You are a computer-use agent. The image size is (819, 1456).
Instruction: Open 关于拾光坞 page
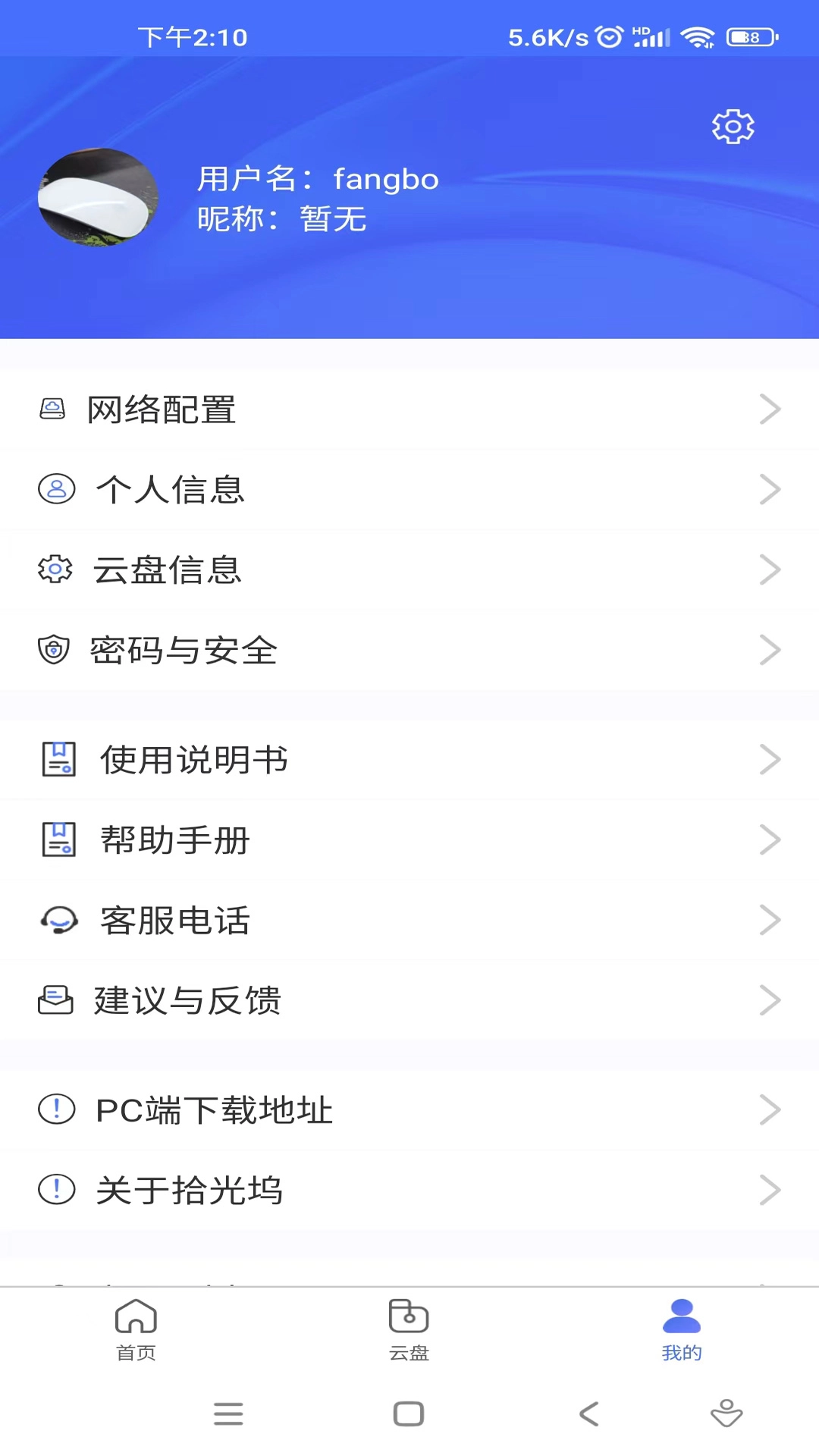409,1191
